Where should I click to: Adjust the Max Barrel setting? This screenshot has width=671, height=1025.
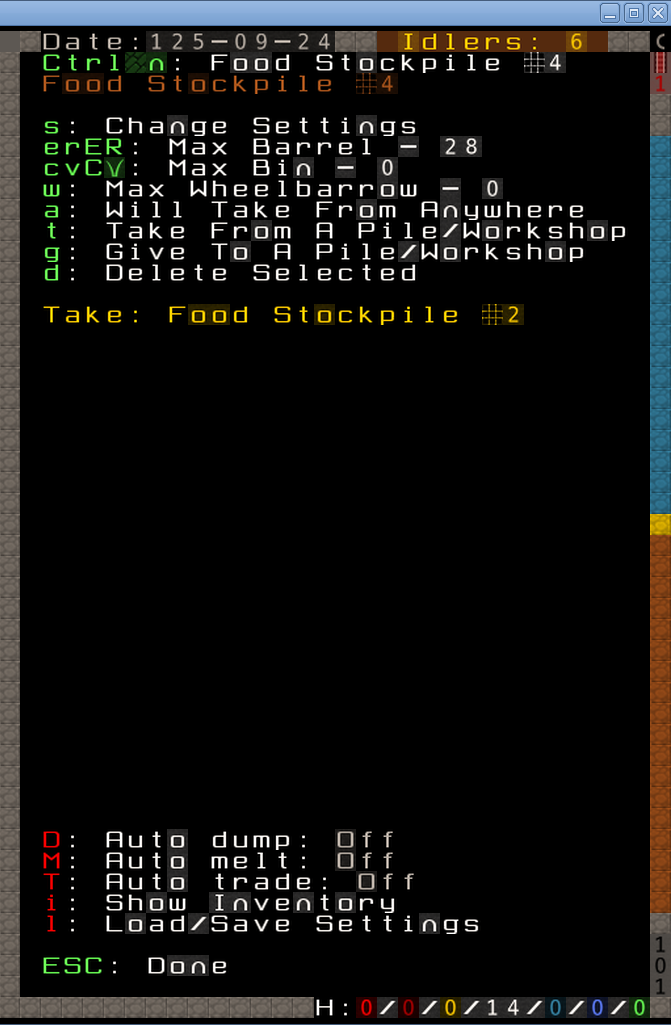tap(262, 148)
